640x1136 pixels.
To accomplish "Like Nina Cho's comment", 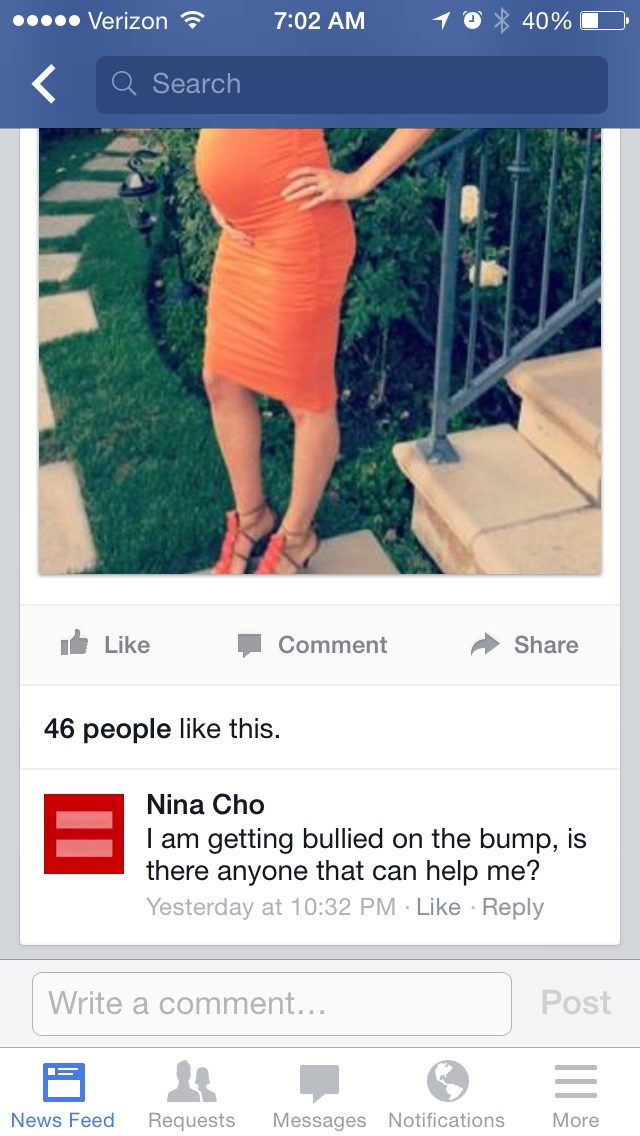I will [438, 907].
